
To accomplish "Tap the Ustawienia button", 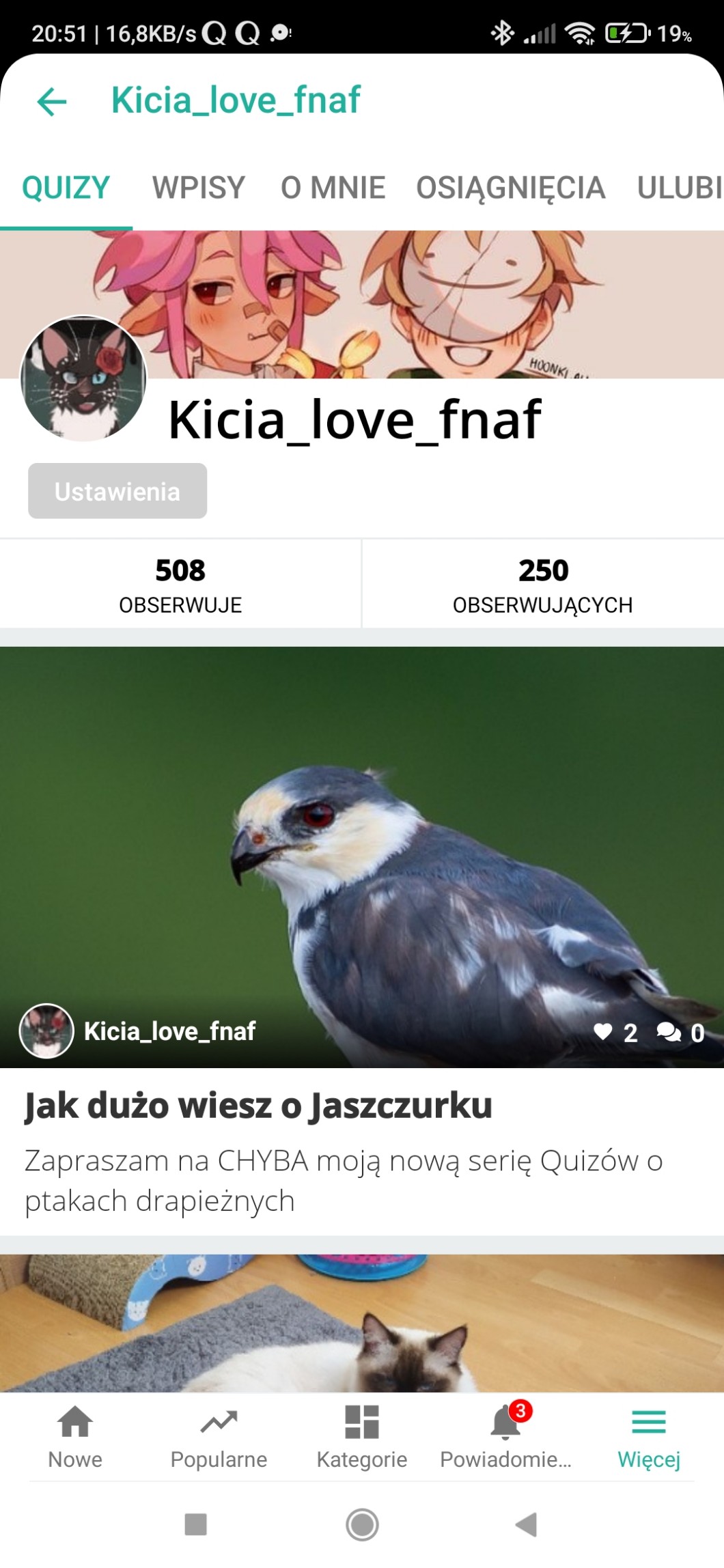I will (117, 491).
